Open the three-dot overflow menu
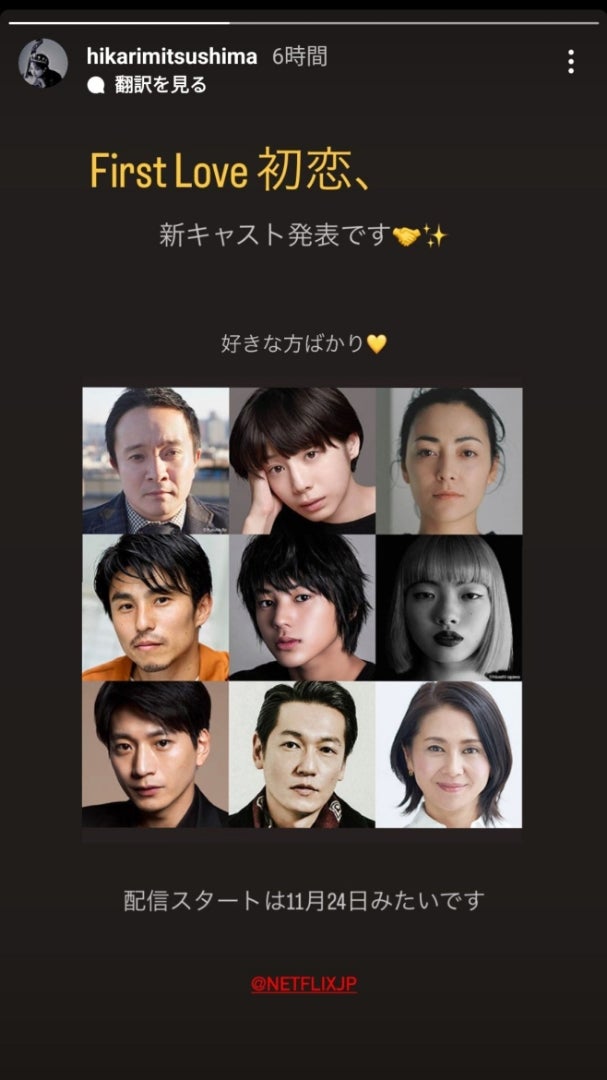607x1080 pixels. (x=570, y=61)
